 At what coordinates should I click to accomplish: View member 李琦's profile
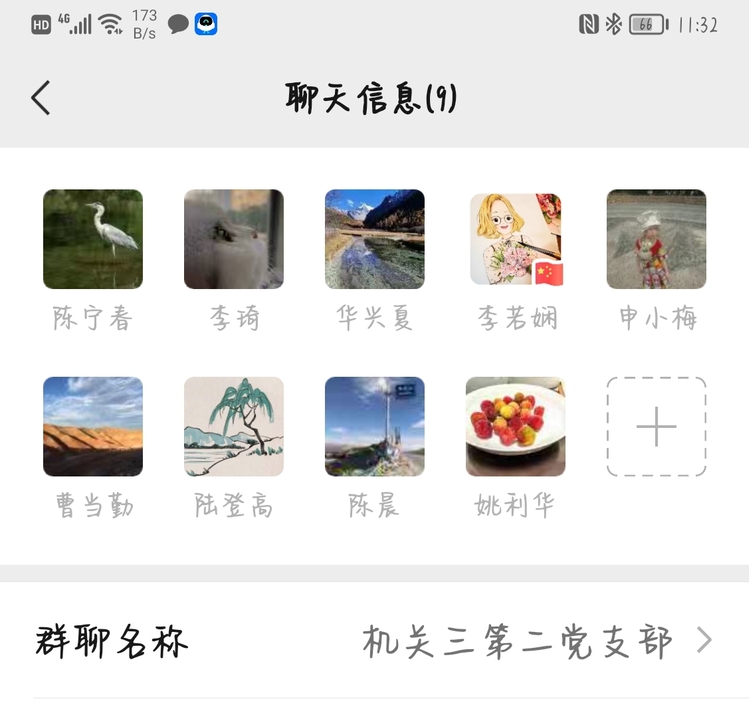[234, 239]
